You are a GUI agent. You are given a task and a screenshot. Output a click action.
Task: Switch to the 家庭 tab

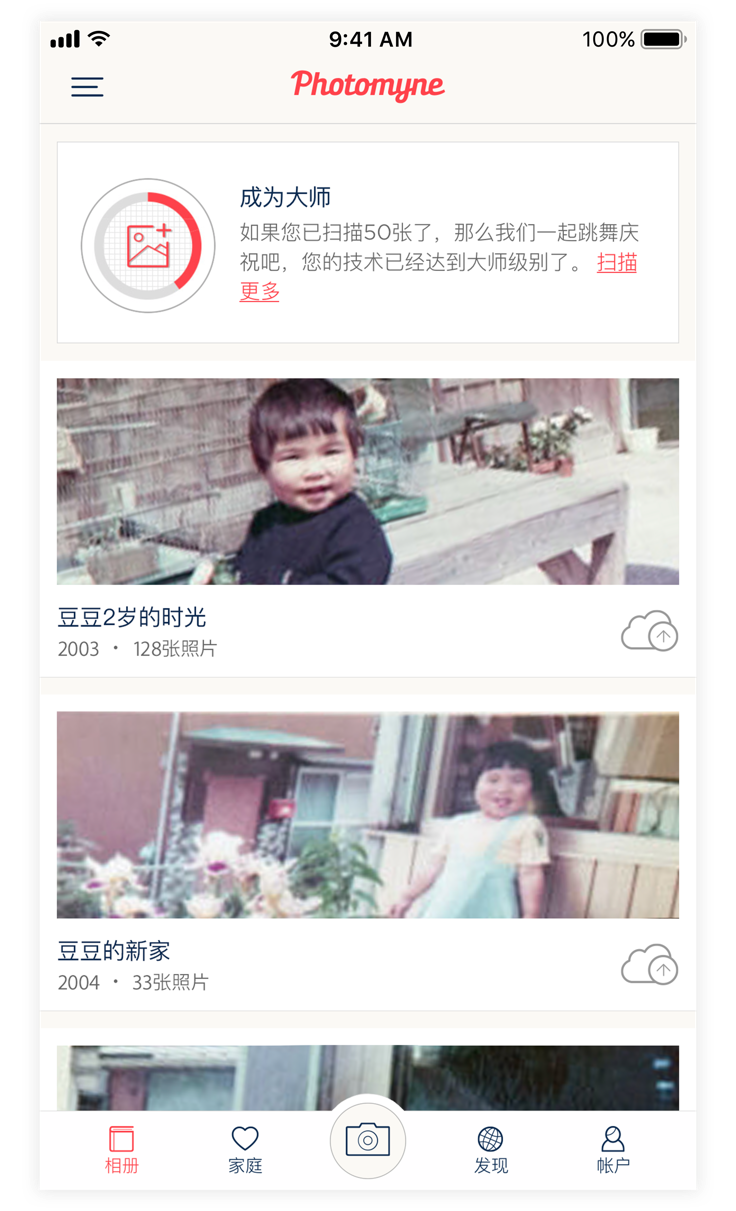tap(245, 1148)
